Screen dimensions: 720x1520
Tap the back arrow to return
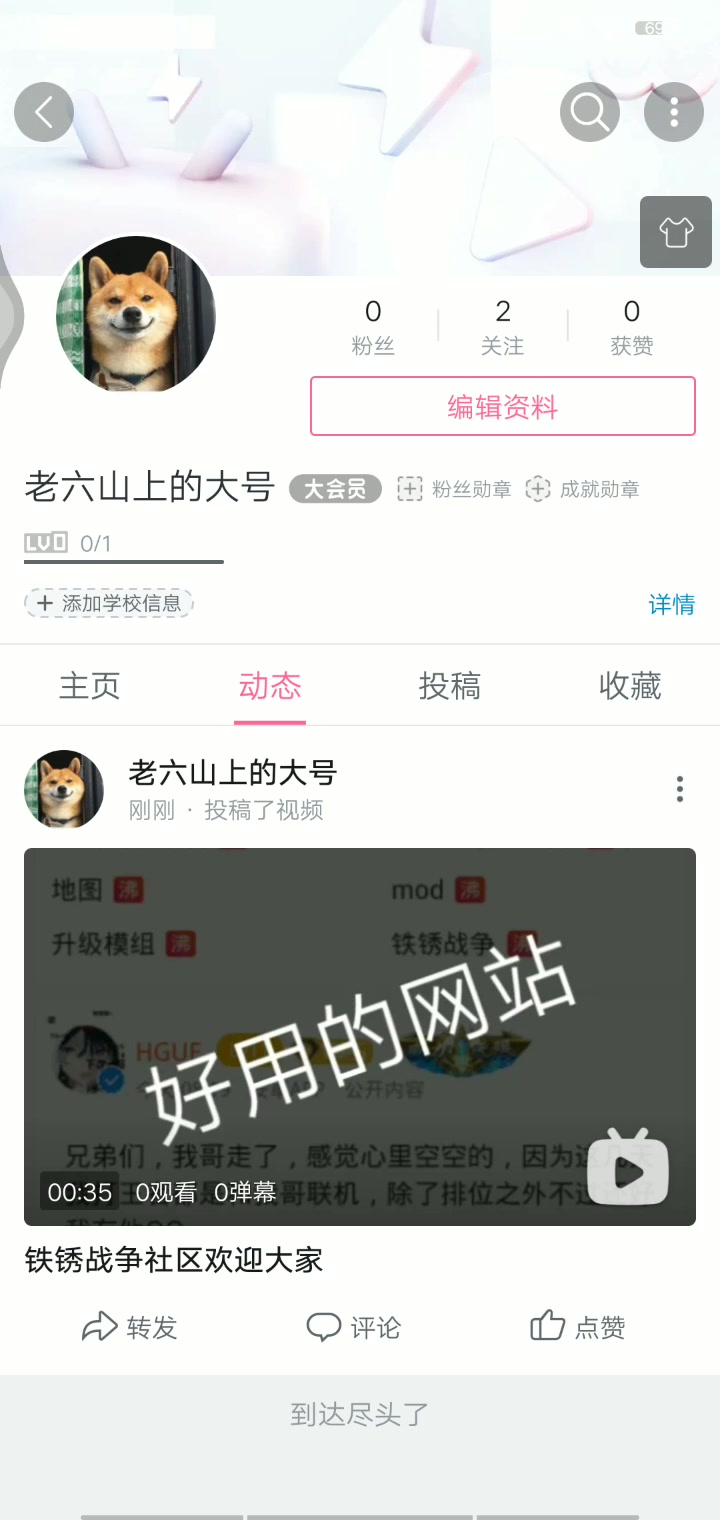[x=43, y=112]
